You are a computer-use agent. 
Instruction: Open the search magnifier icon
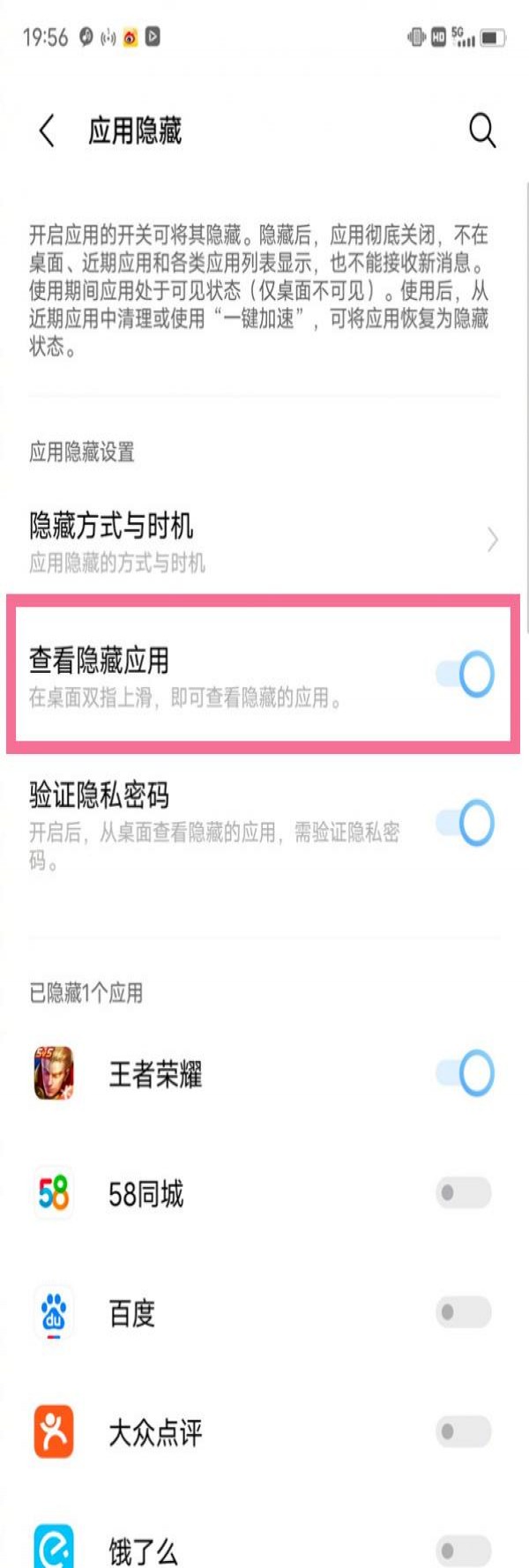coord(481,131)
